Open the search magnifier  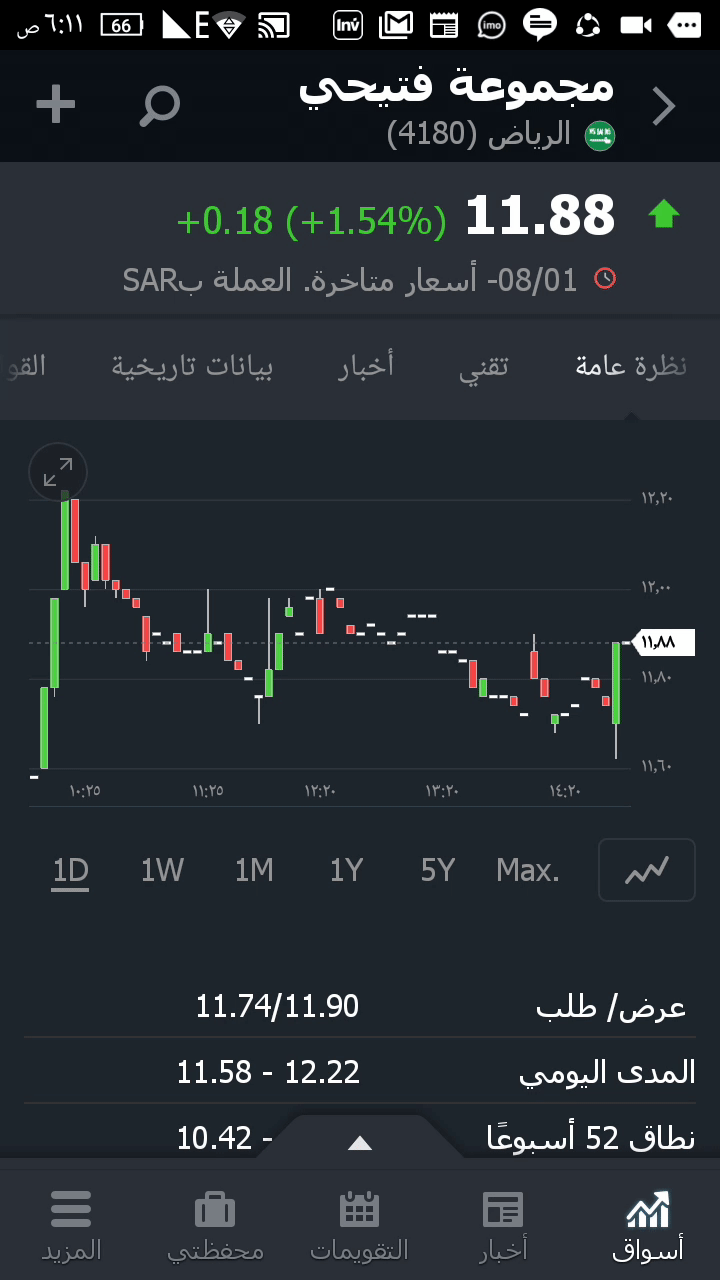160,105
